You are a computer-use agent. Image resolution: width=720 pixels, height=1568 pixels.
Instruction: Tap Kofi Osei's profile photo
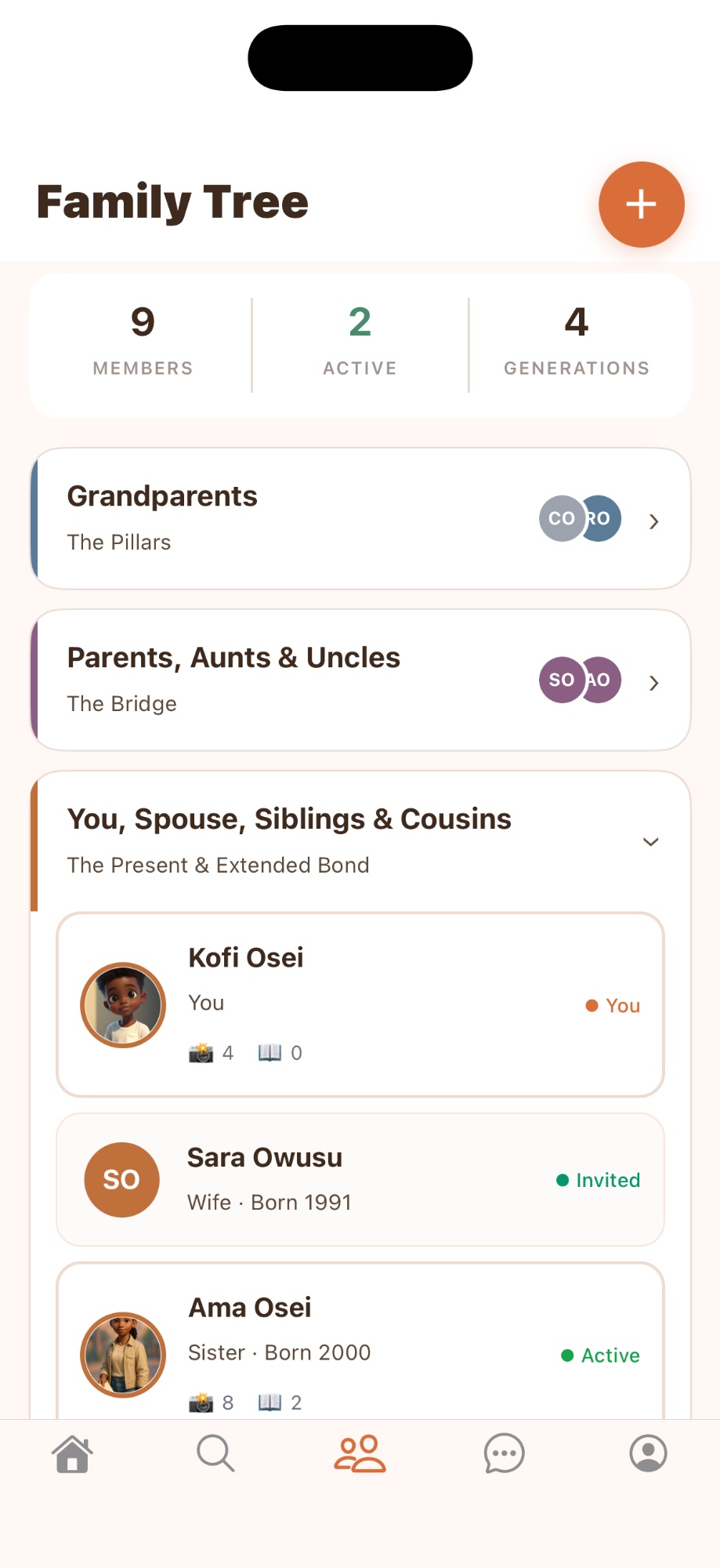121,1004
